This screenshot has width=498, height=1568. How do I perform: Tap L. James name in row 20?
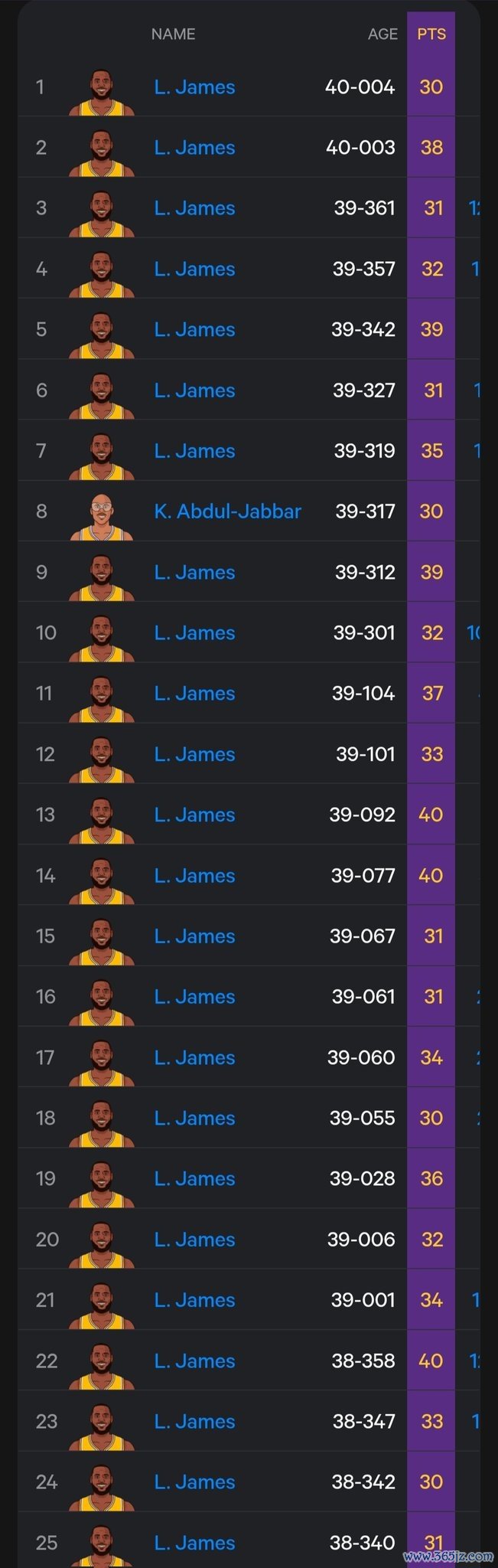point(194,1240)
